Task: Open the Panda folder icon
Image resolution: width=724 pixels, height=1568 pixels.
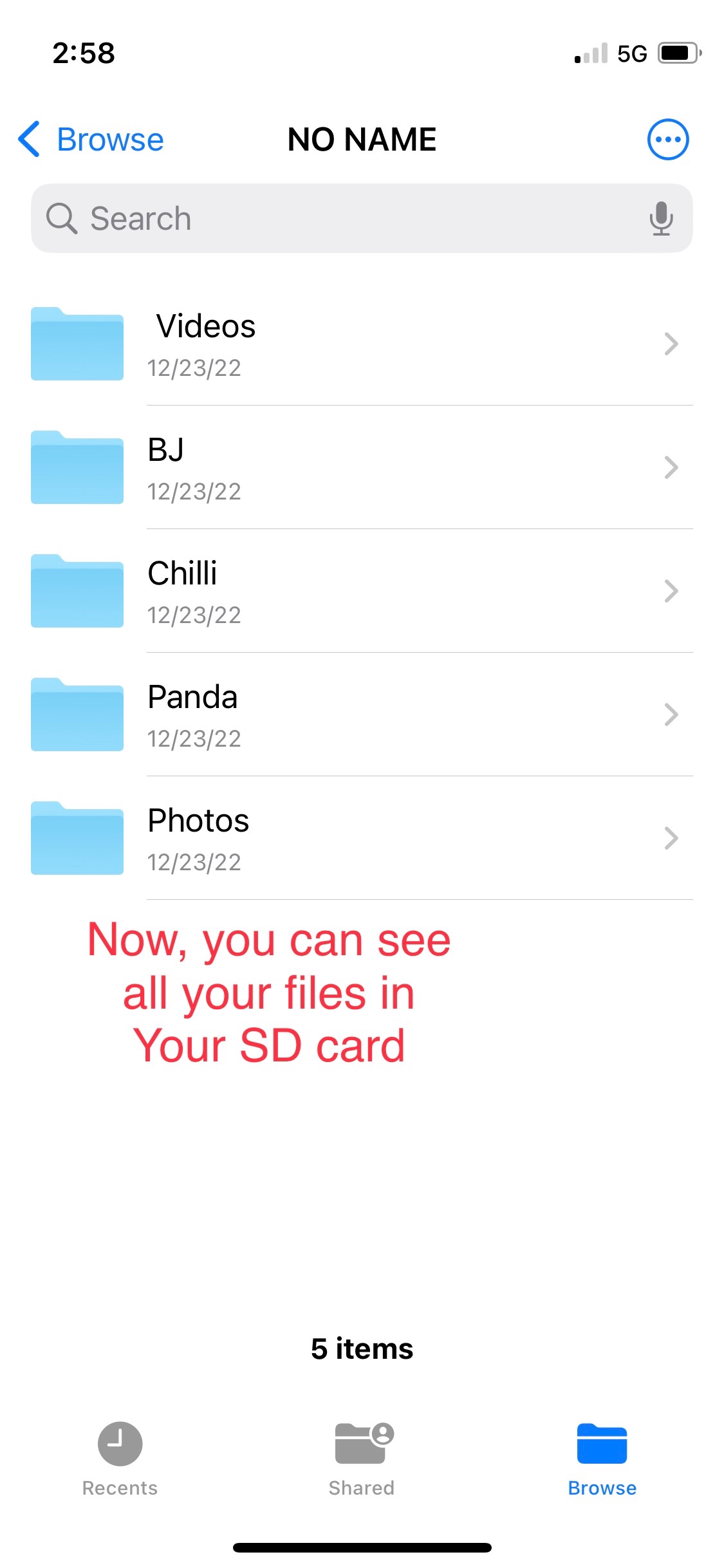Action: [x=76, y=714]
